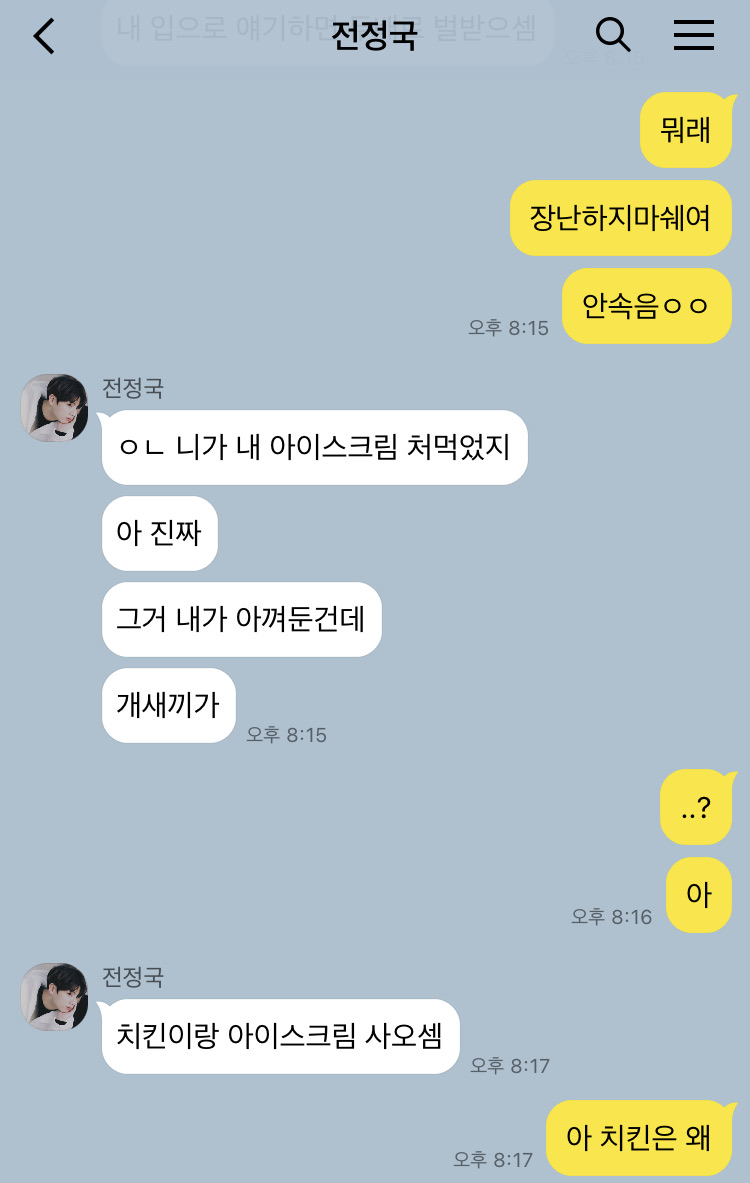Search within the 전정국 chat
The height and width of the screenshot is (1183, 750).
(x=612, y=35)
